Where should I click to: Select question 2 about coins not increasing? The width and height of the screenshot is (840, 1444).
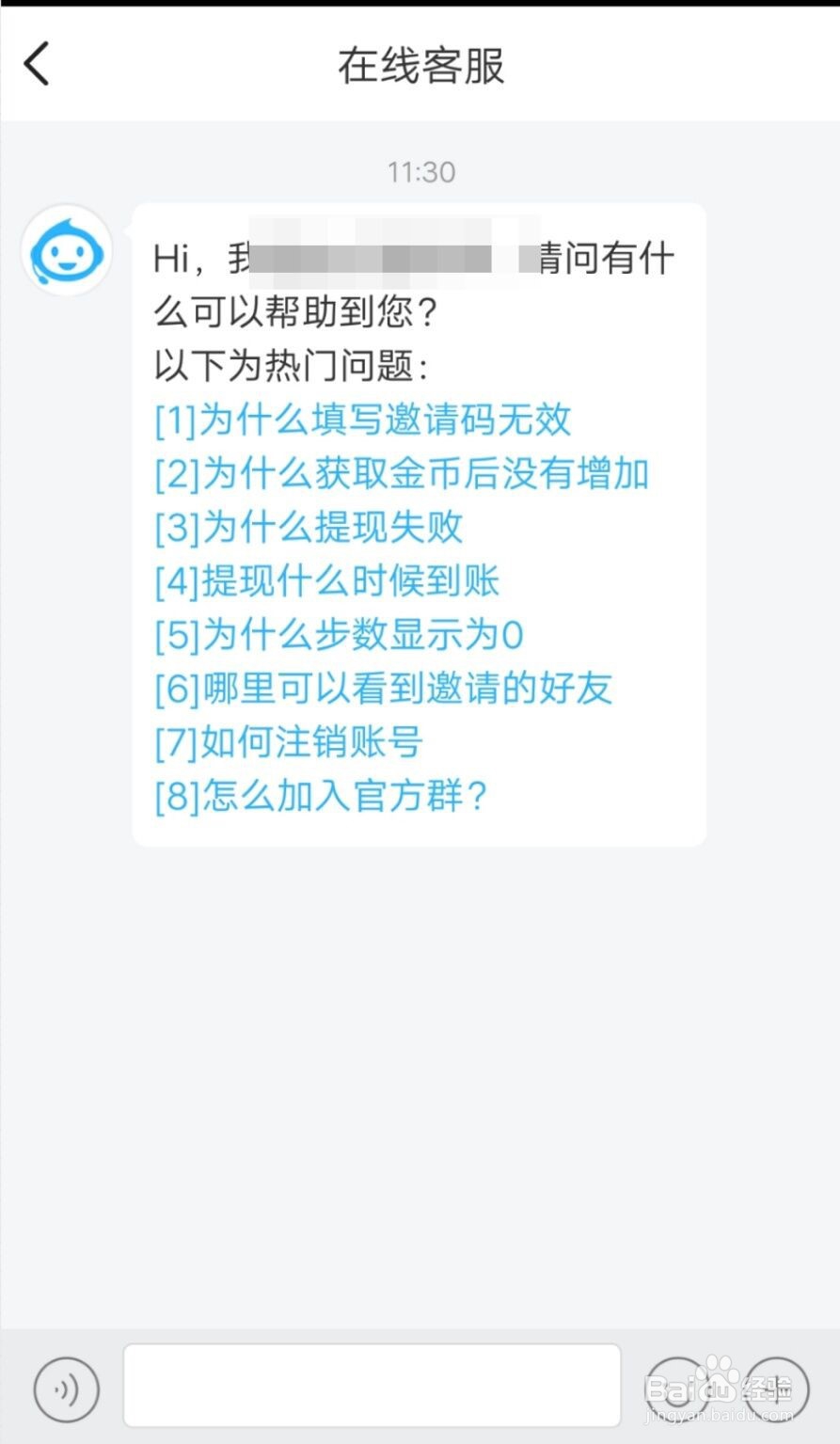(402, 473)
